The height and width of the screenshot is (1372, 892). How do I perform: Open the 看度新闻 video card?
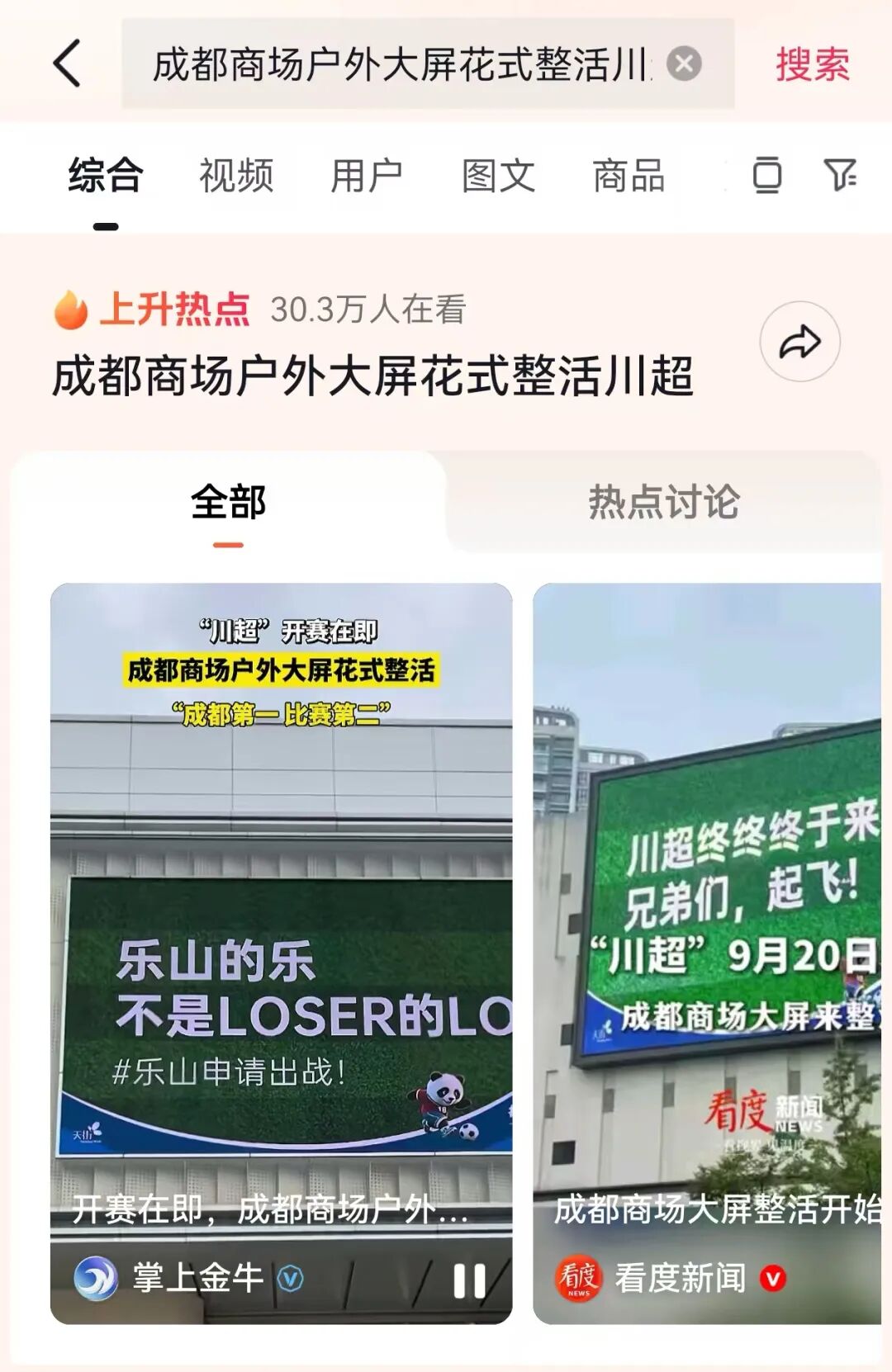(x=707, y=949)
